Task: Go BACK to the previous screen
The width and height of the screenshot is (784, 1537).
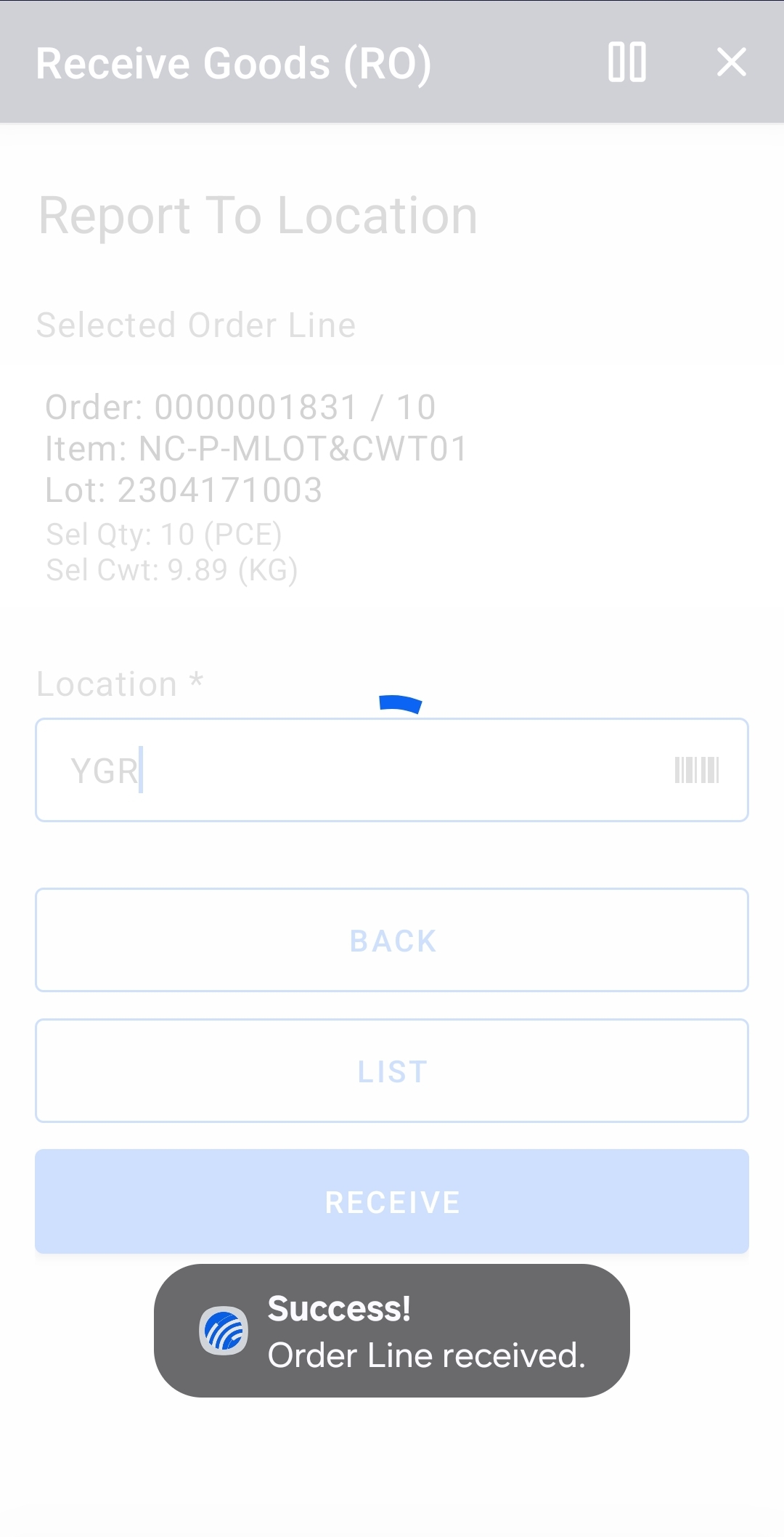Action: click(392, 939)
